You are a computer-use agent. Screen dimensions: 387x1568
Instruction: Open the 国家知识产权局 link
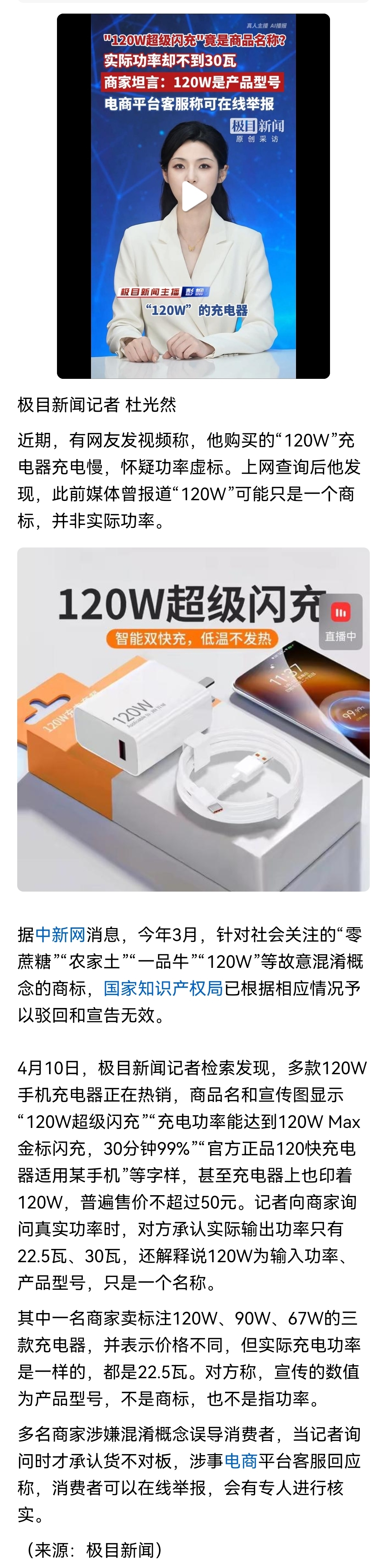(x=163, y=988)
